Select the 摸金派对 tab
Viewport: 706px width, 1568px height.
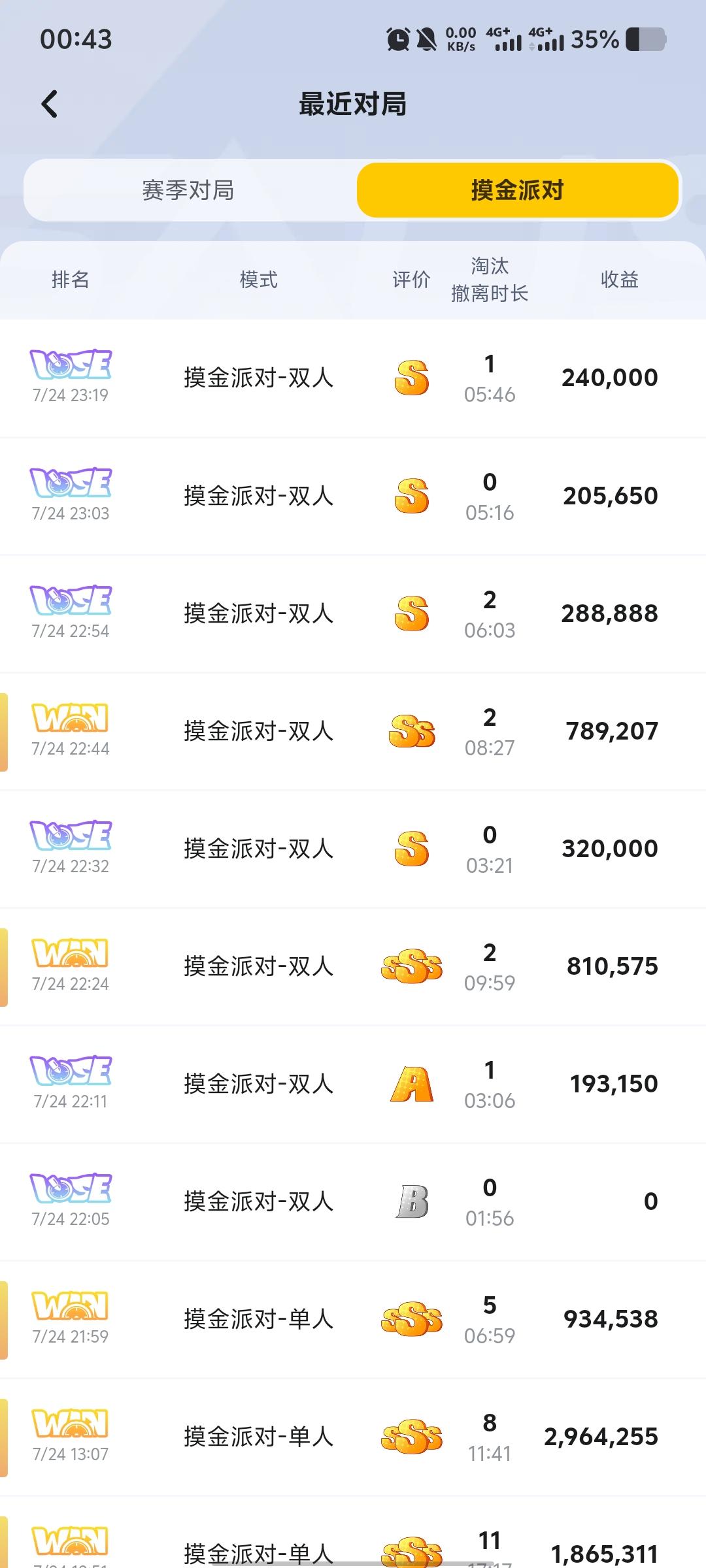tap(516, 190)
